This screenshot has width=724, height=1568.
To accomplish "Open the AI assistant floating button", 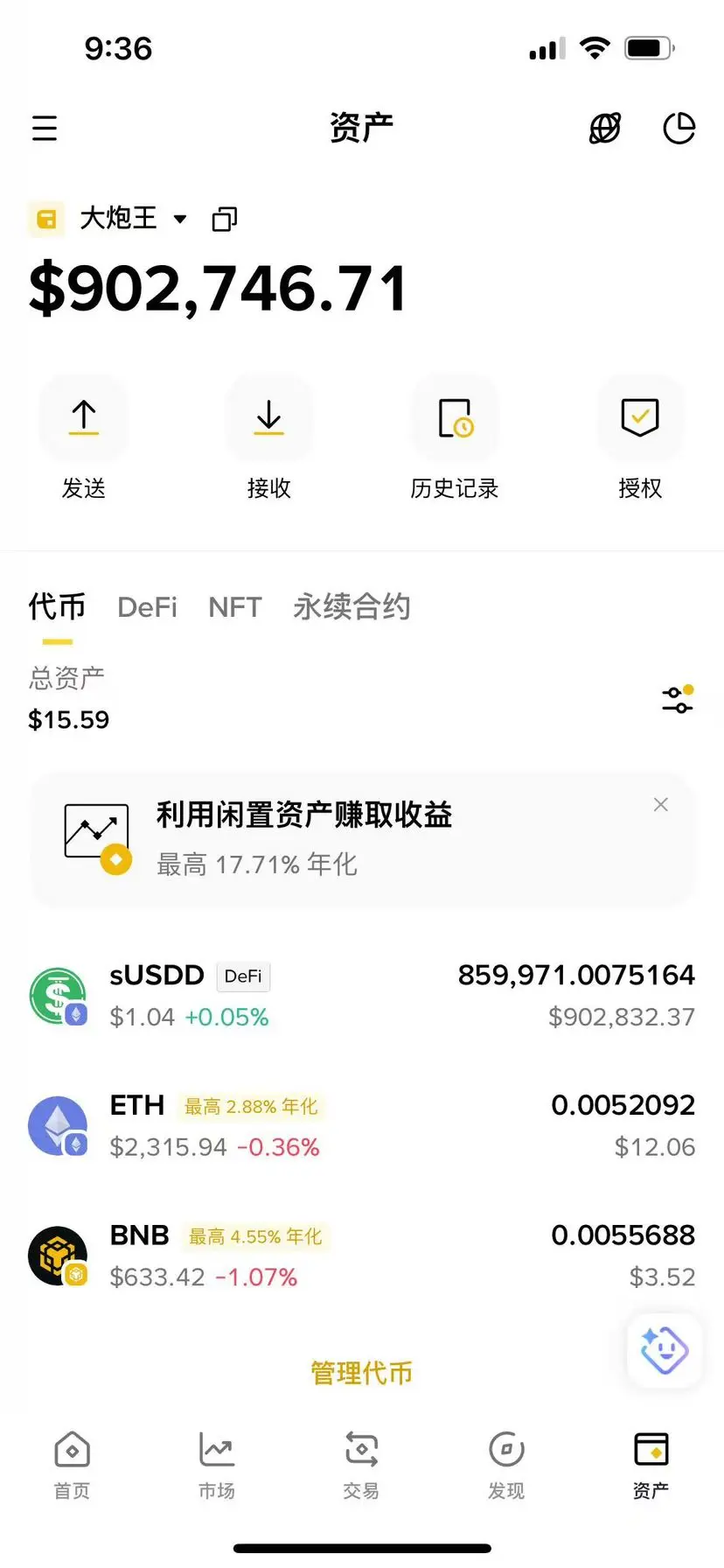I will pyautogui.click(x=665, y=1350).
